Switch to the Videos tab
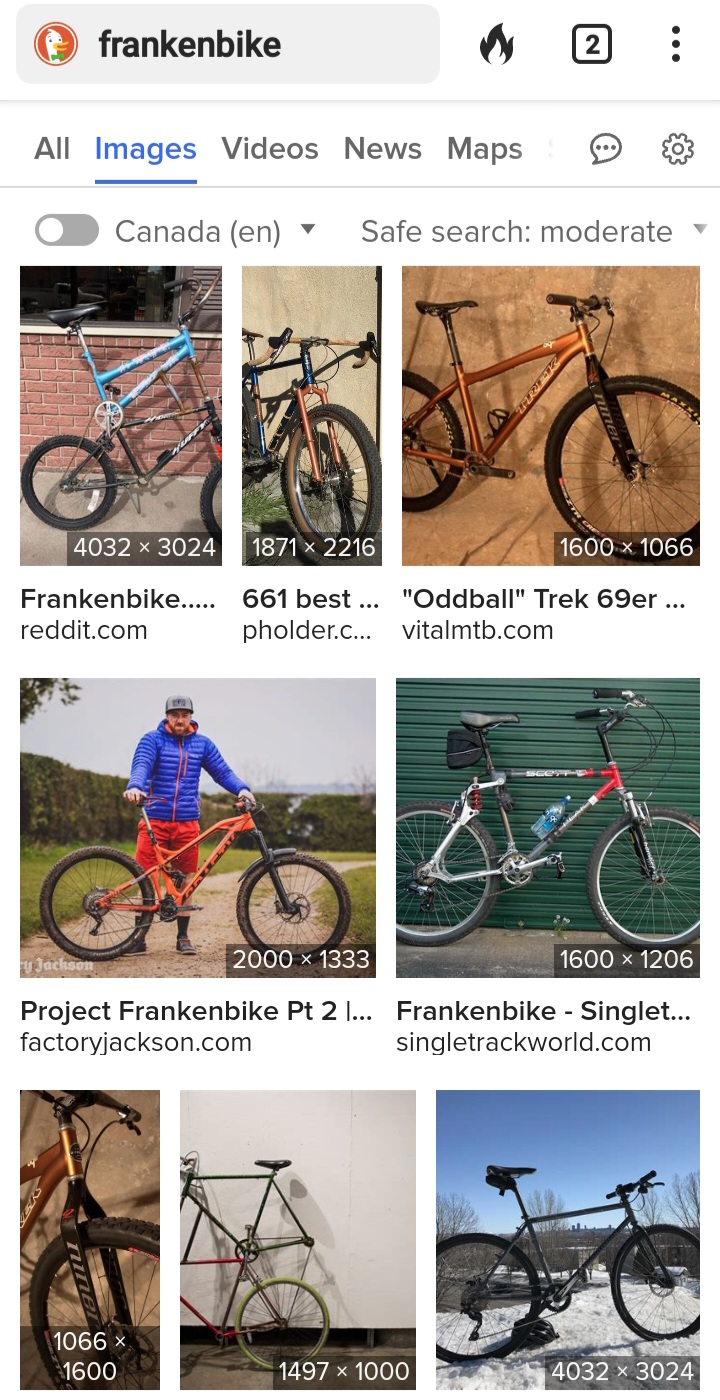Image resolution: width=720 pixels, height=1400 pixels. point(270,149)
